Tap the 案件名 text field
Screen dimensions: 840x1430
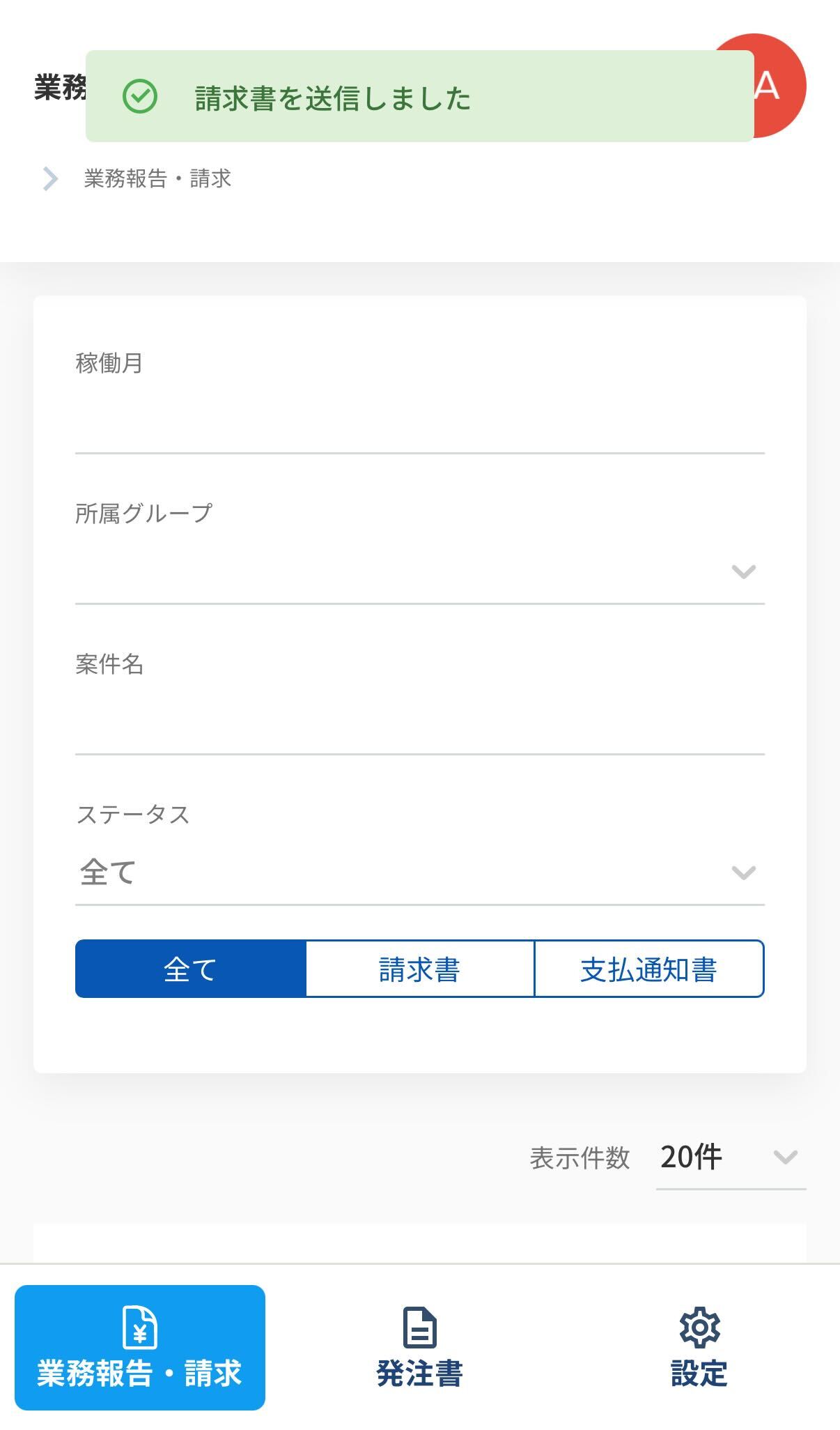click(x=419, y=723)
